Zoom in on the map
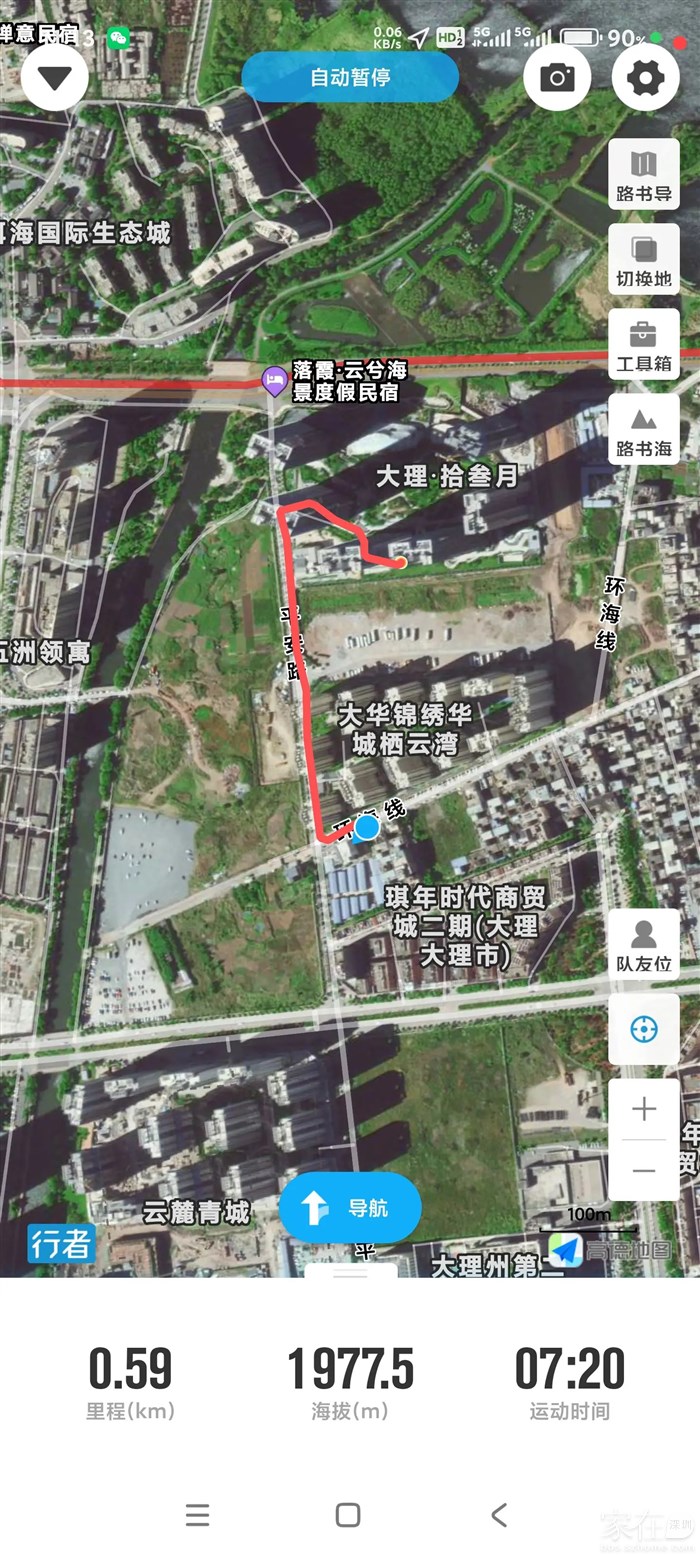This screenshot has height=1555, width=700. (644, 1109)
